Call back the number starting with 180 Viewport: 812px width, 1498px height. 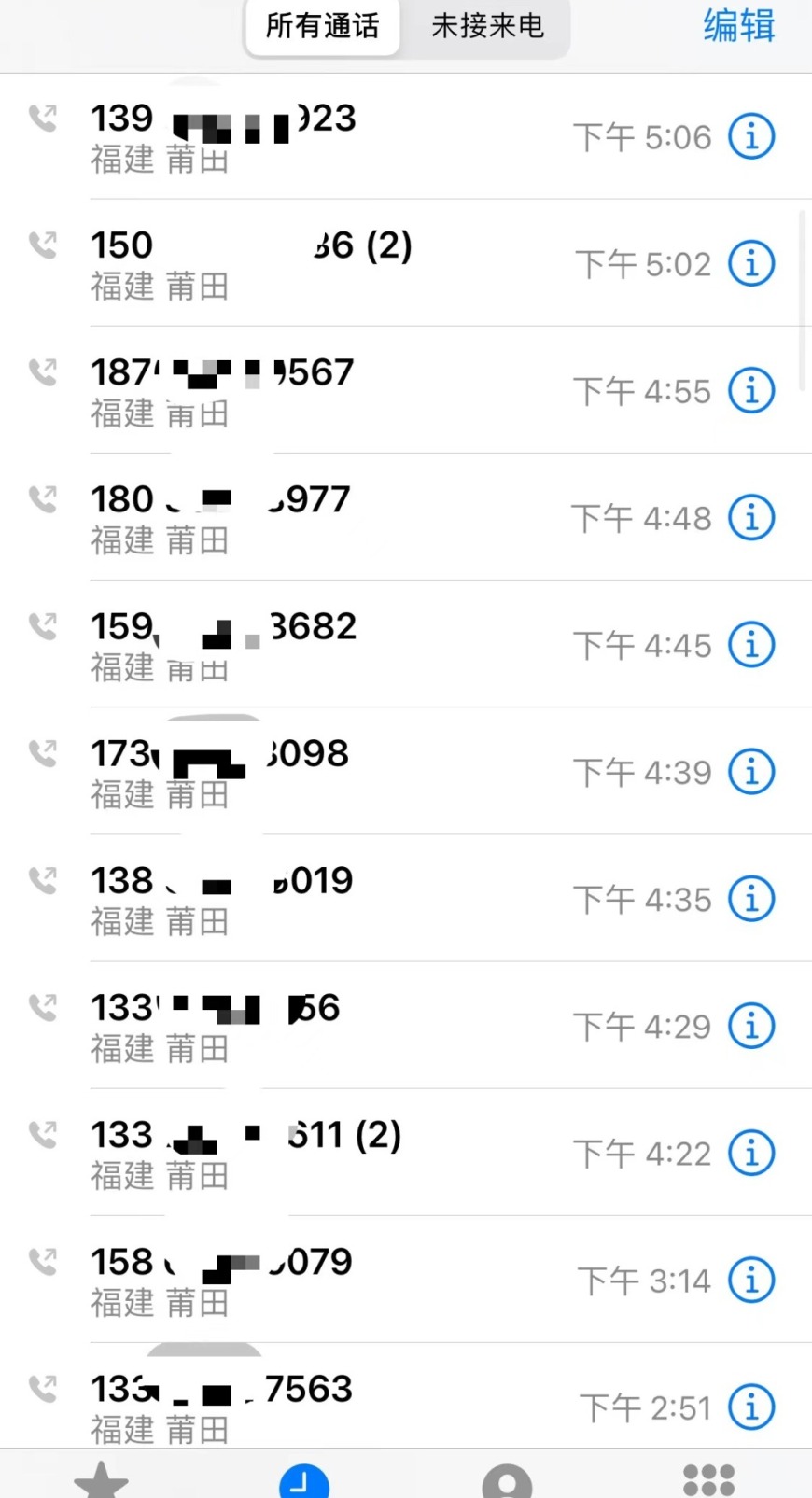coord(405,517)
